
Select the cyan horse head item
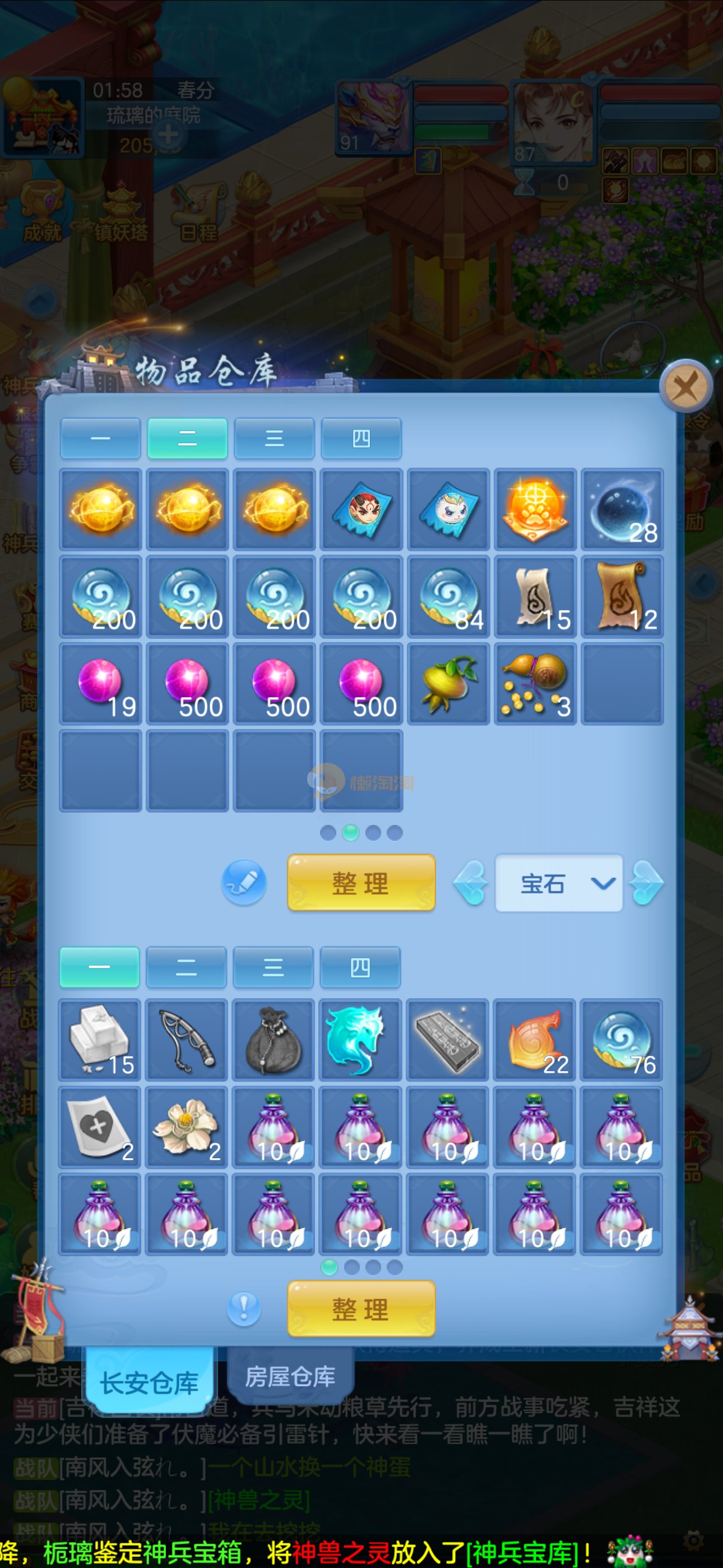click(360, 1040)
